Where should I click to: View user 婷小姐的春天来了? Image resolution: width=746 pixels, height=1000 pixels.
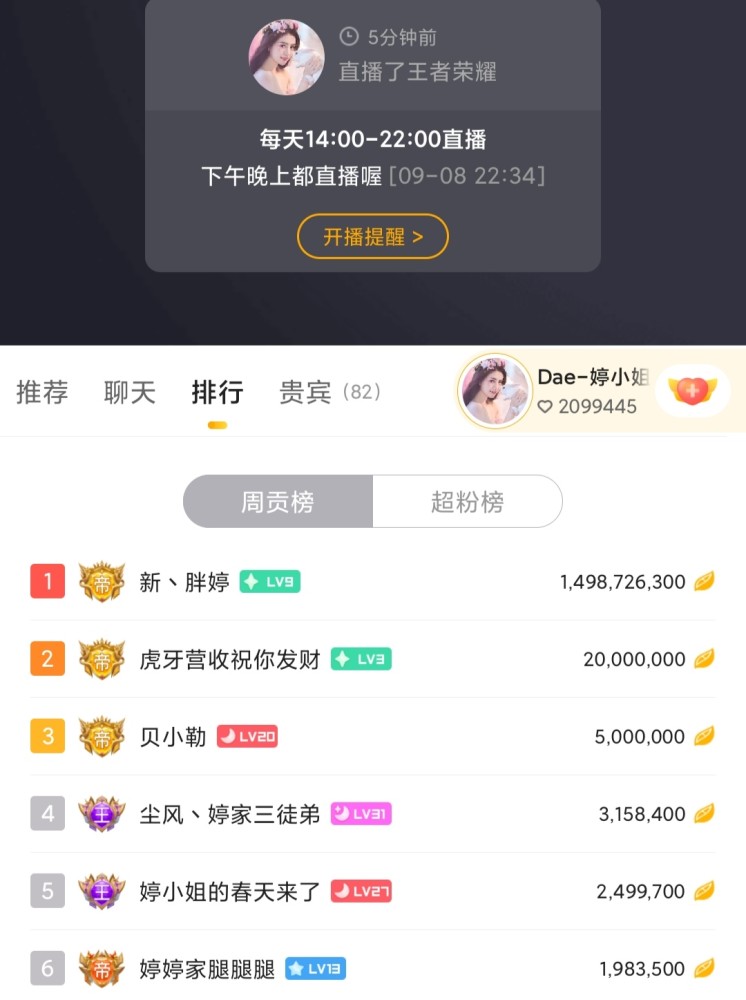(x=230, y=891)
